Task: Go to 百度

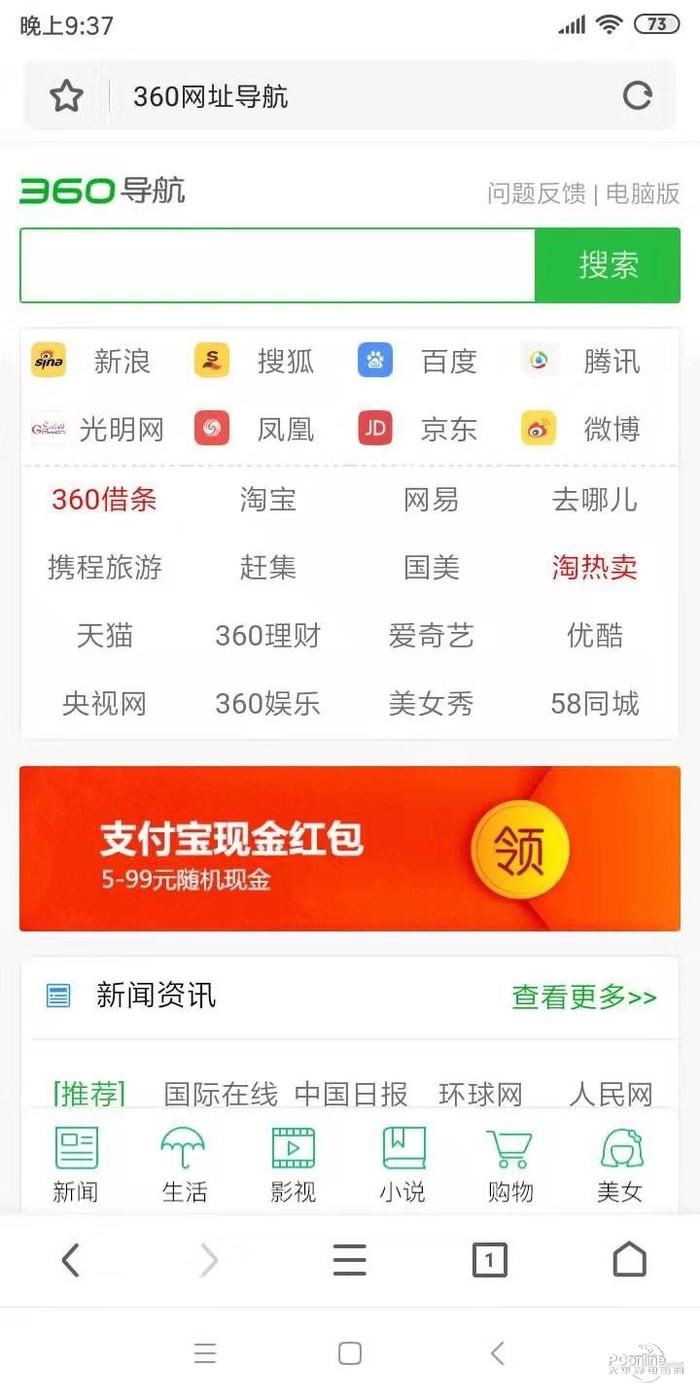Action: point(418,361)
